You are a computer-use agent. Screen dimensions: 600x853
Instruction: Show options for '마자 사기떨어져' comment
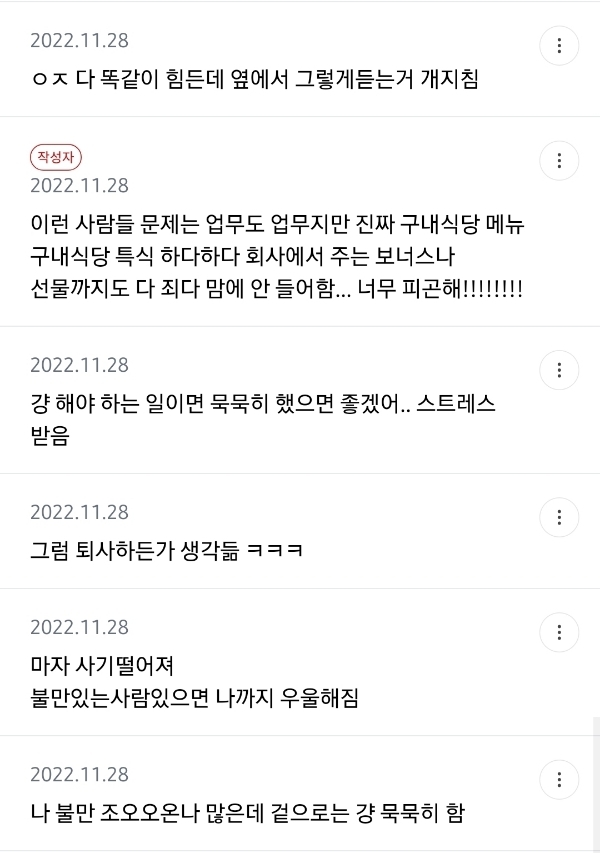click(x=559, y=632)
